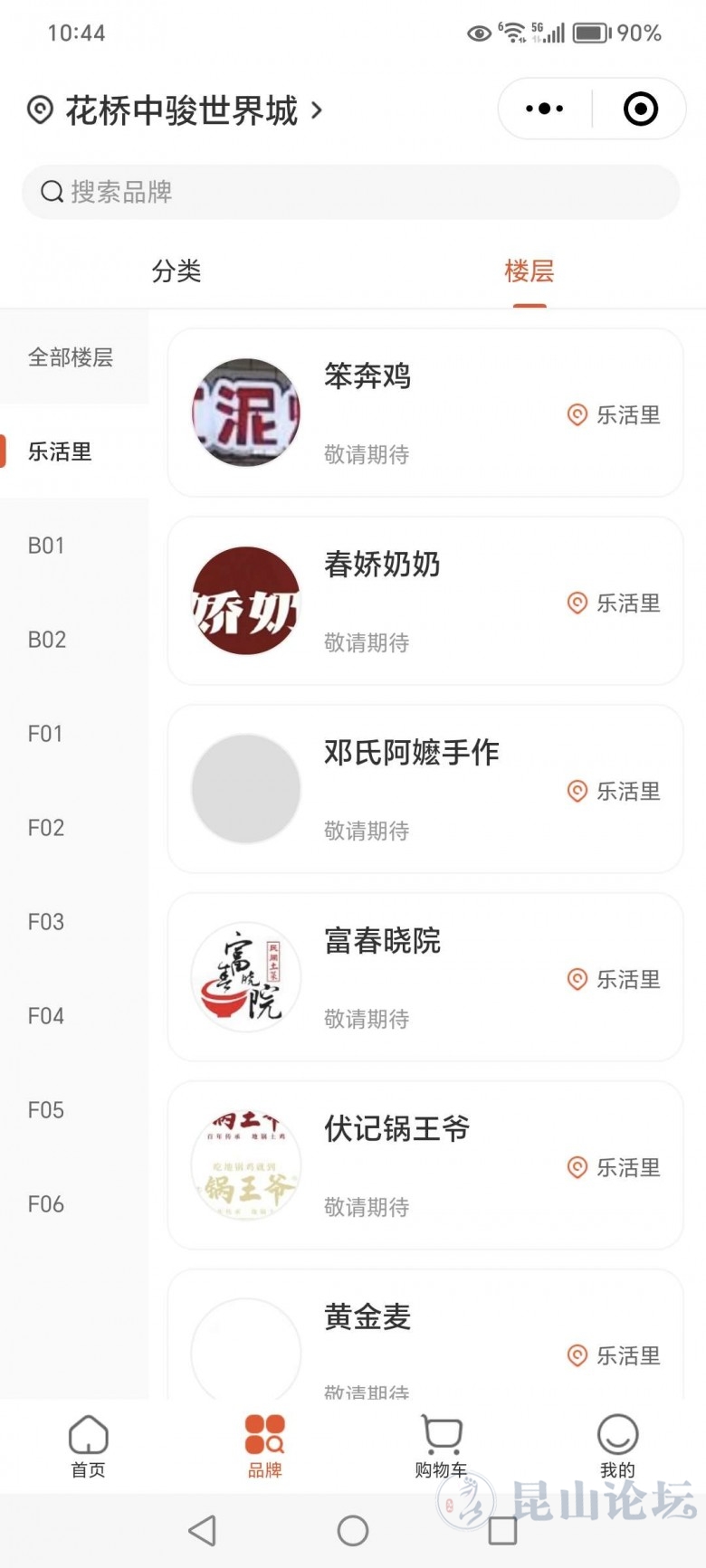Choose floor B01 in the sidebar
Viewport: 706px width, 1568px height.
pos(46,546)
